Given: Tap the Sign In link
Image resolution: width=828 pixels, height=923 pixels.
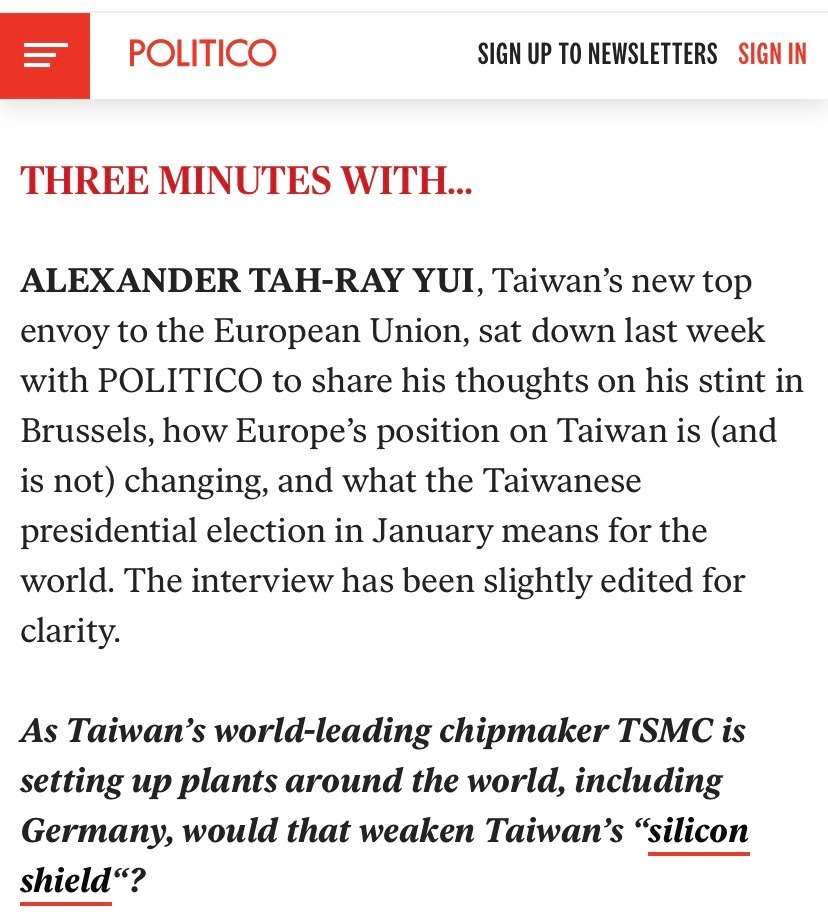Looking at the screenshot, I should tap(772, 54).
